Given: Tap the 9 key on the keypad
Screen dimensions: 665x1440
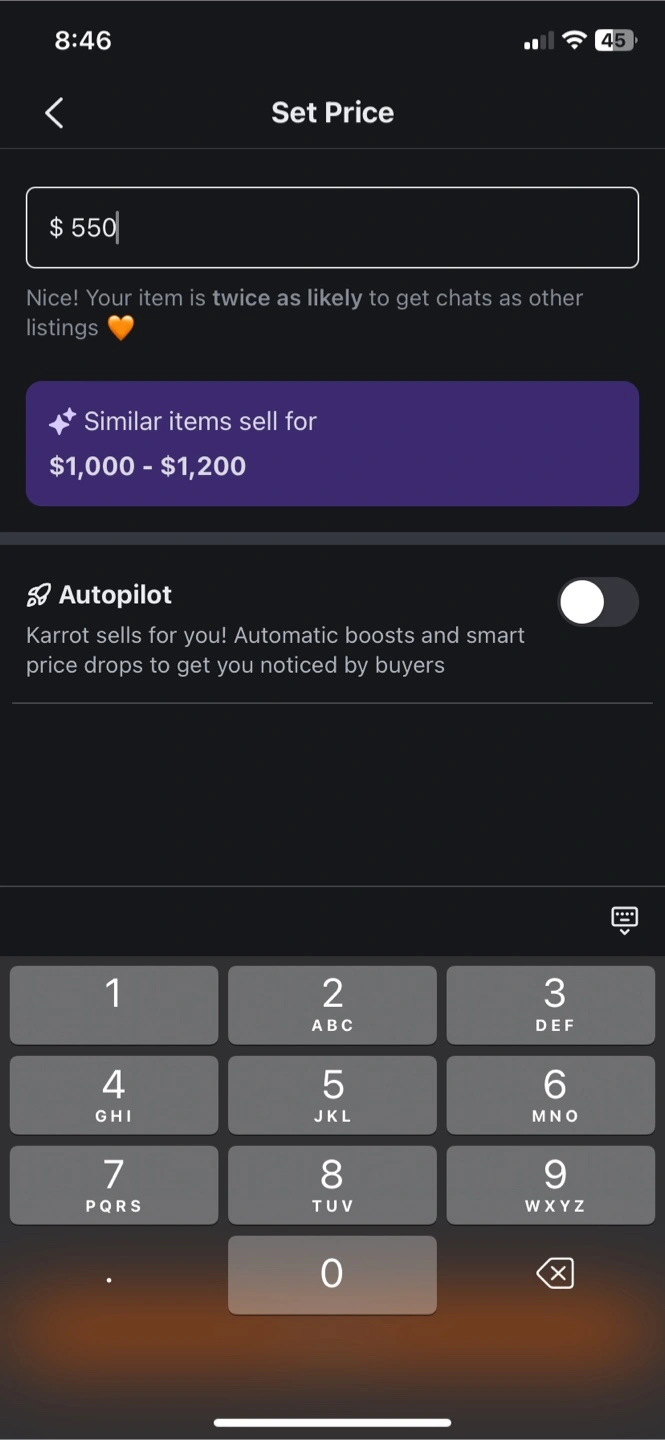Looking at the screenshot, I should click(551, 1185).
